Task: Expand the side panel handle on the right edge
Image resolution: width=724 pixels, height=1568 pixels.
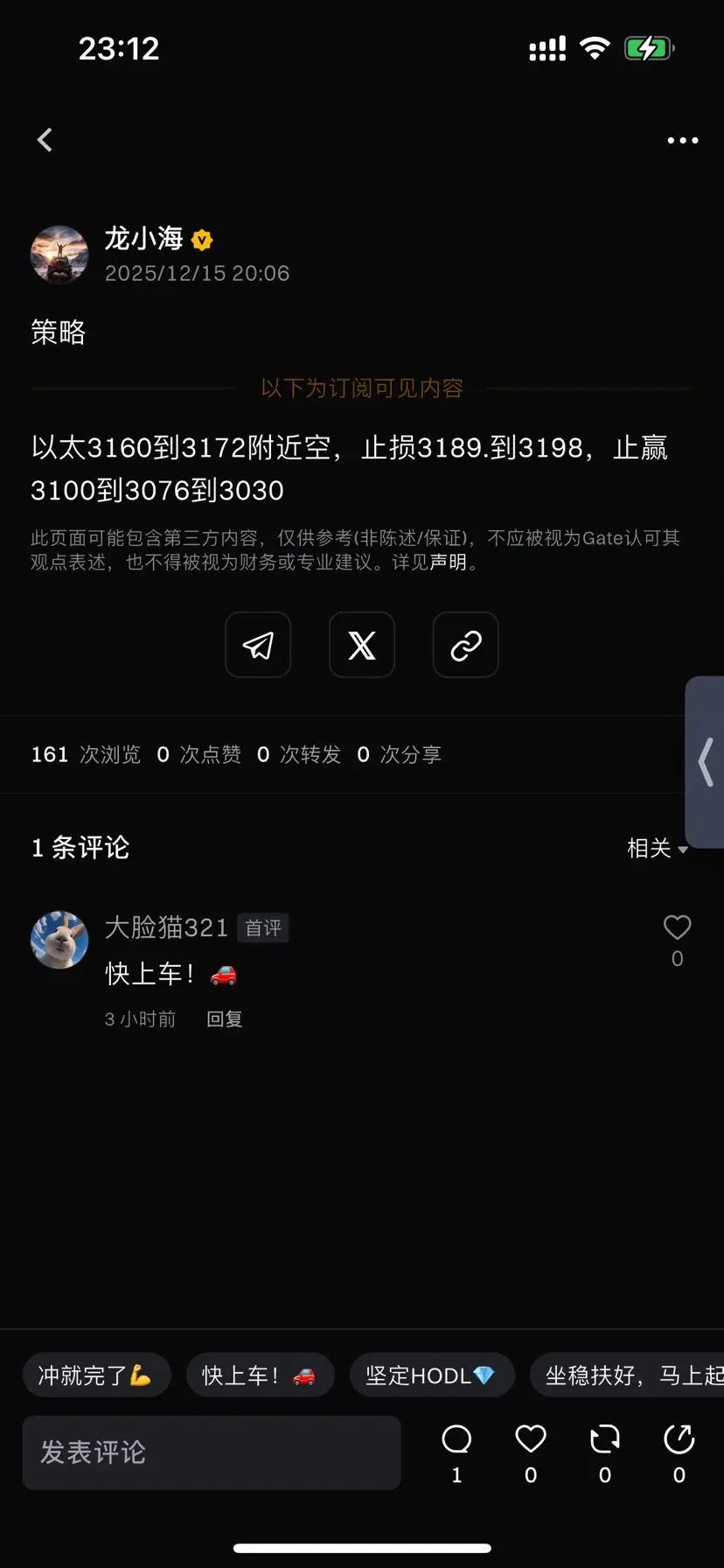Action: click(x=707, y=762)
